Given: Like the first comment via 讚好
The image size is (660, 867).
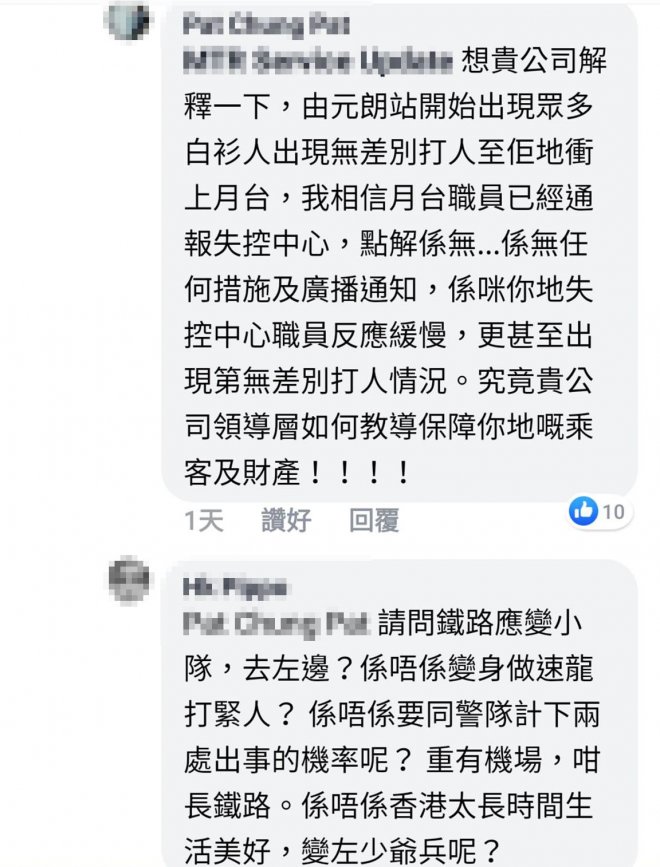Looking at the screenshot, I should tap(286, 520).
